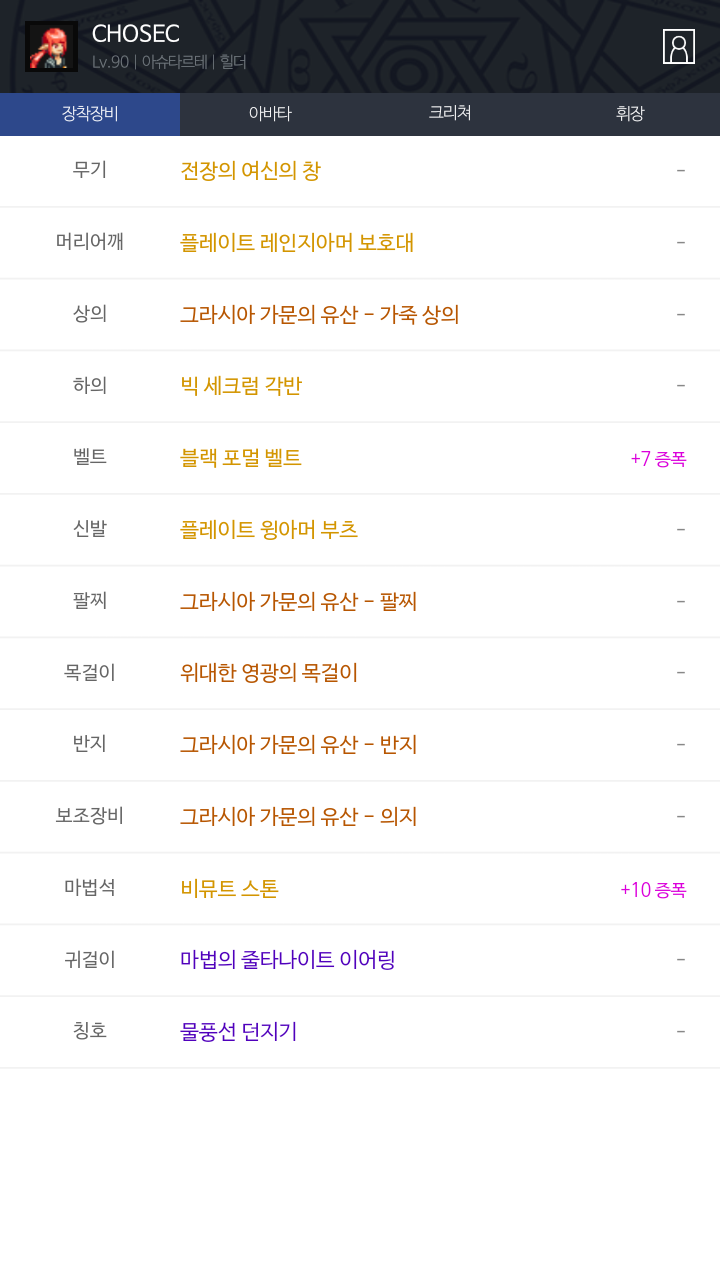Open the title 물풍선 던지기
Viewport: 720px width, 1280px height.
click(239, 1032)
